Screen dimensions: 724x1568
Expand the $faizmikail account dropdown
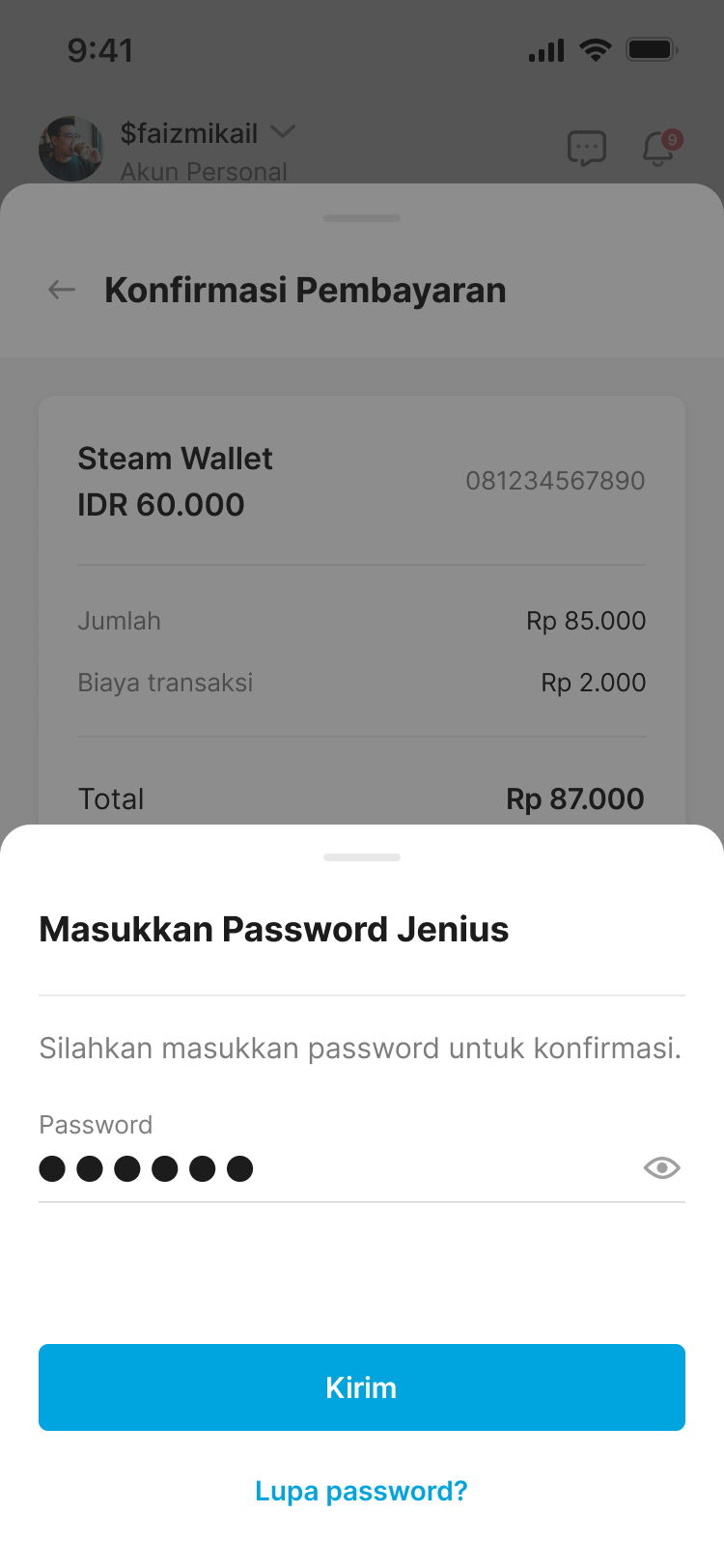click(283, 131)
